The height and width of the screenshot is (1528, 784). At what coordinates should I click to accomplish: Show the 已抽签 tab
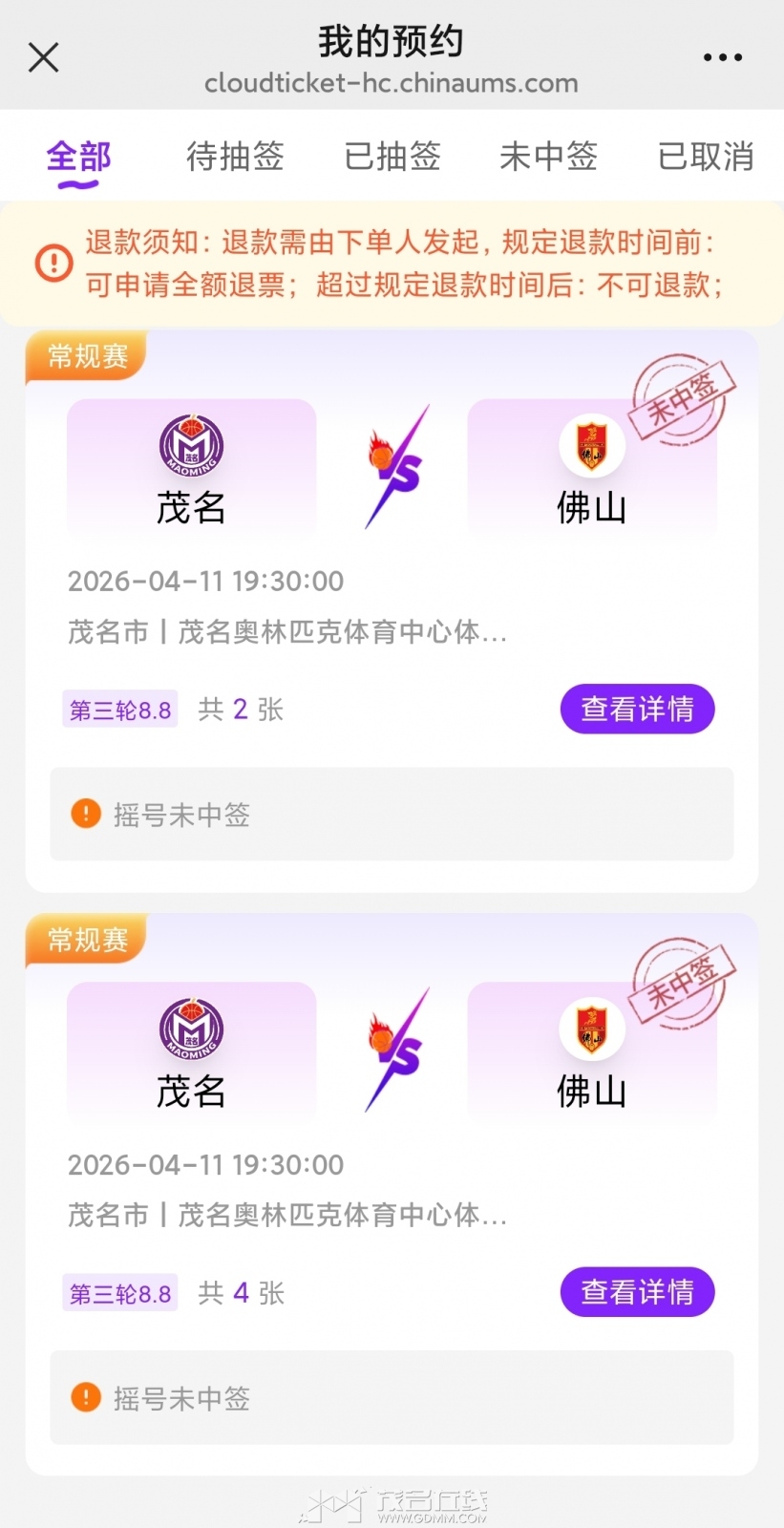[392, 157]
